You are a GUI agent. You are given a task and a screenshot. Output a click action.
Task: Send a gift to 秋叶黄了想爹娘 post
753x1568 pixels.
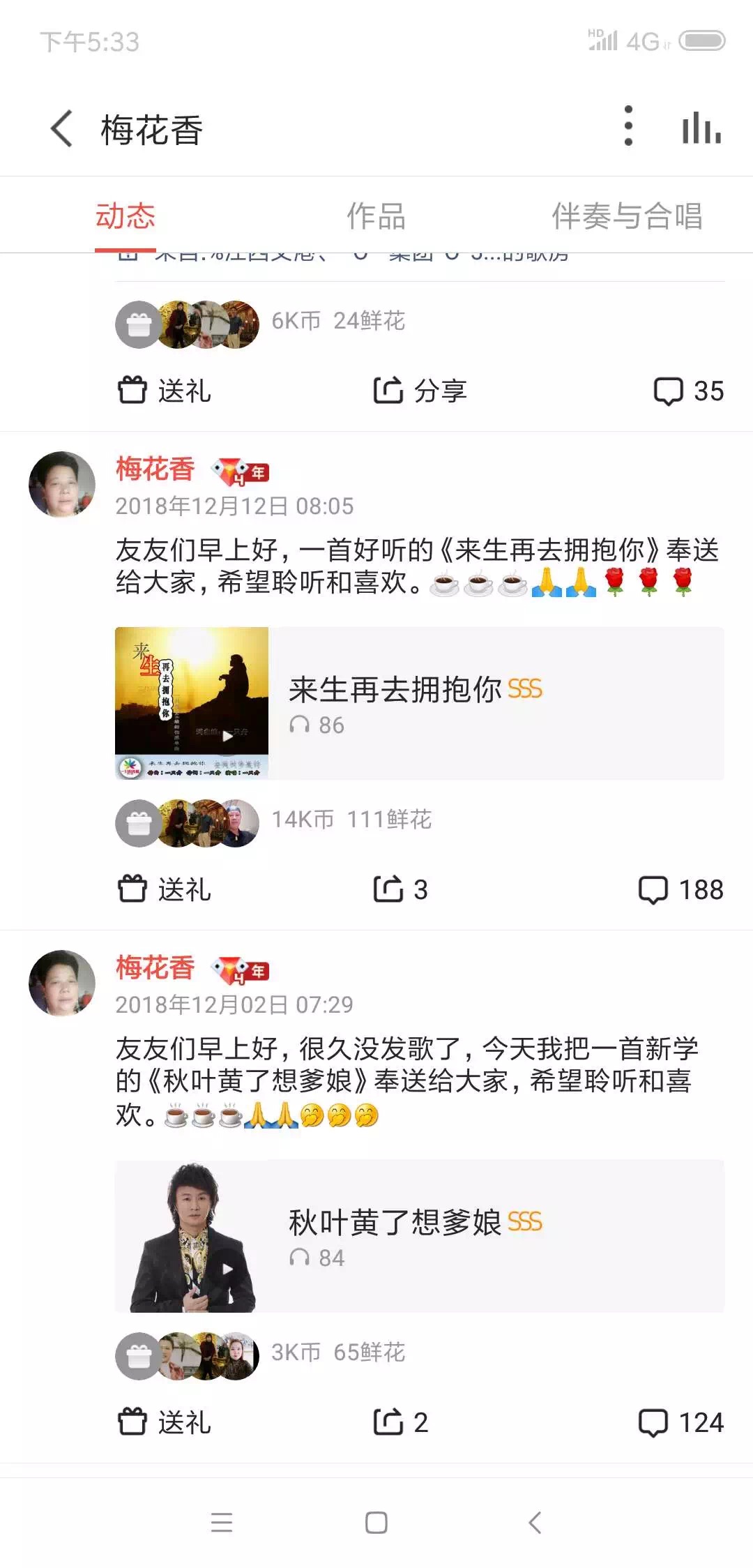click(x=165, y=1422)
